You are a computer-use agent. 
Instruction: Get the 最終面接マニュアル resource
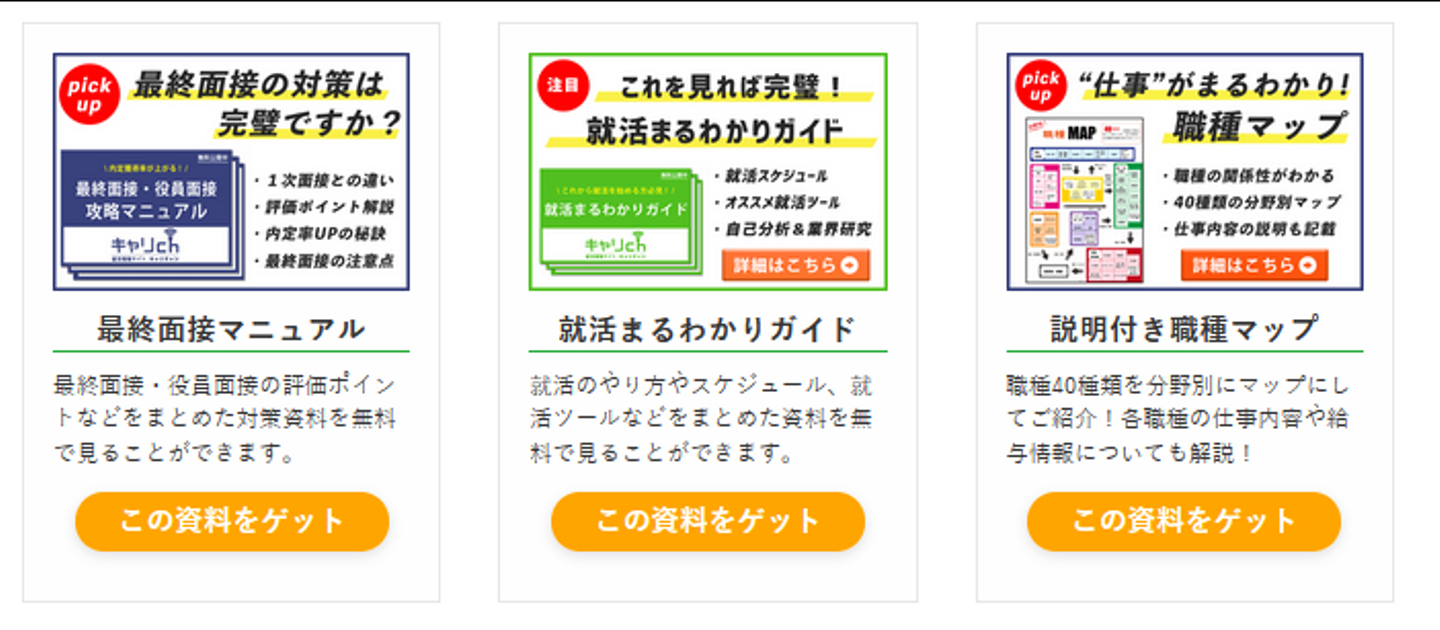(x=232, y=521)
